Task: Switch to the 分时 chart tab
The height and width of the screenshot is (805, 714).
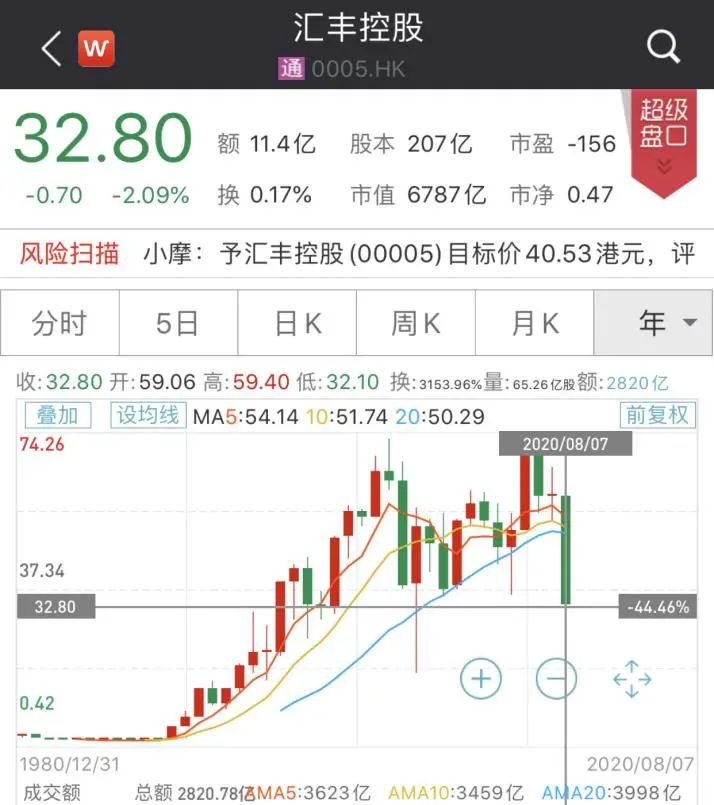Action: [60, 323]
